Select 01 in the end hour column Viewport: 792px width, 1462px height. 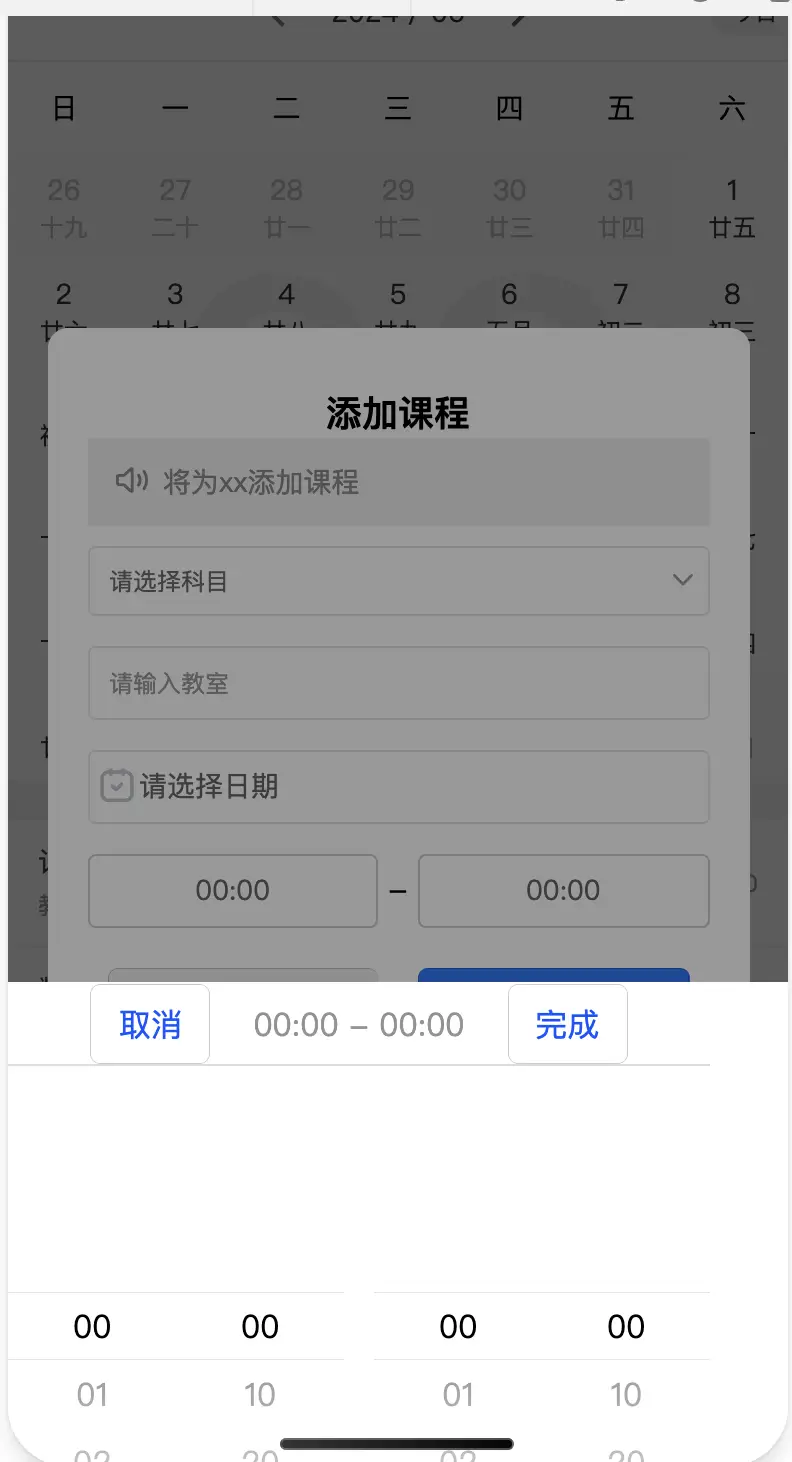tap(458, 1394)
